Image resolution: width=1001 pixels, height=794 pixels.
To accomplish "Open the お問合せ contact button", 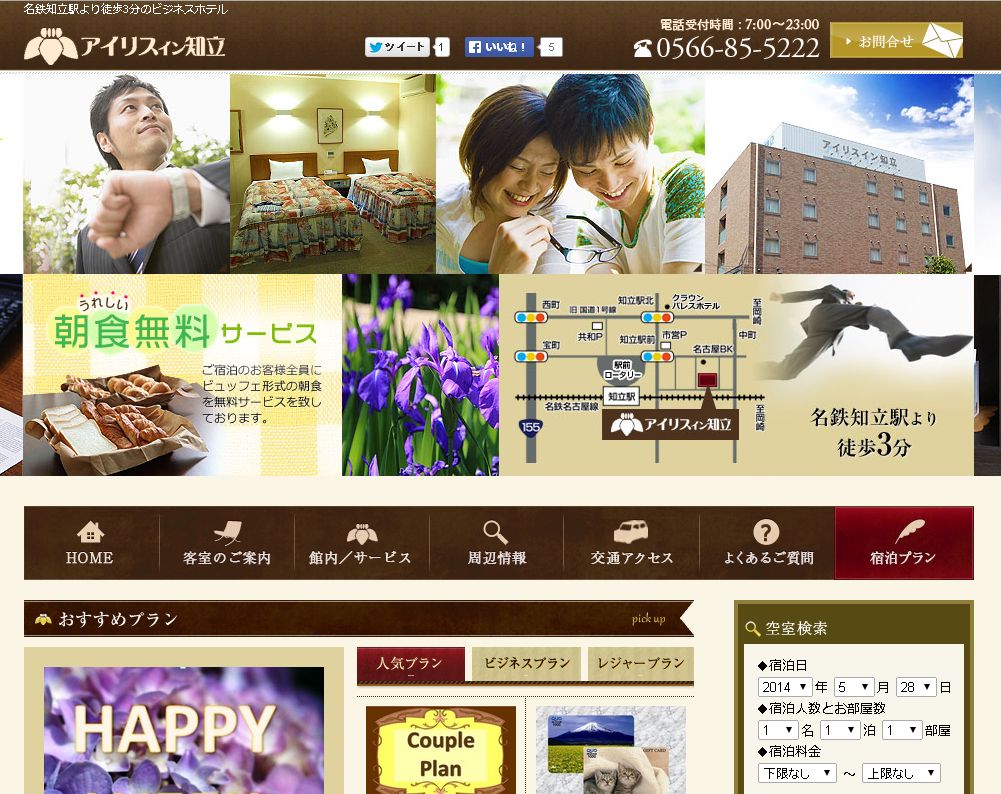I will (x=896, y=41).
